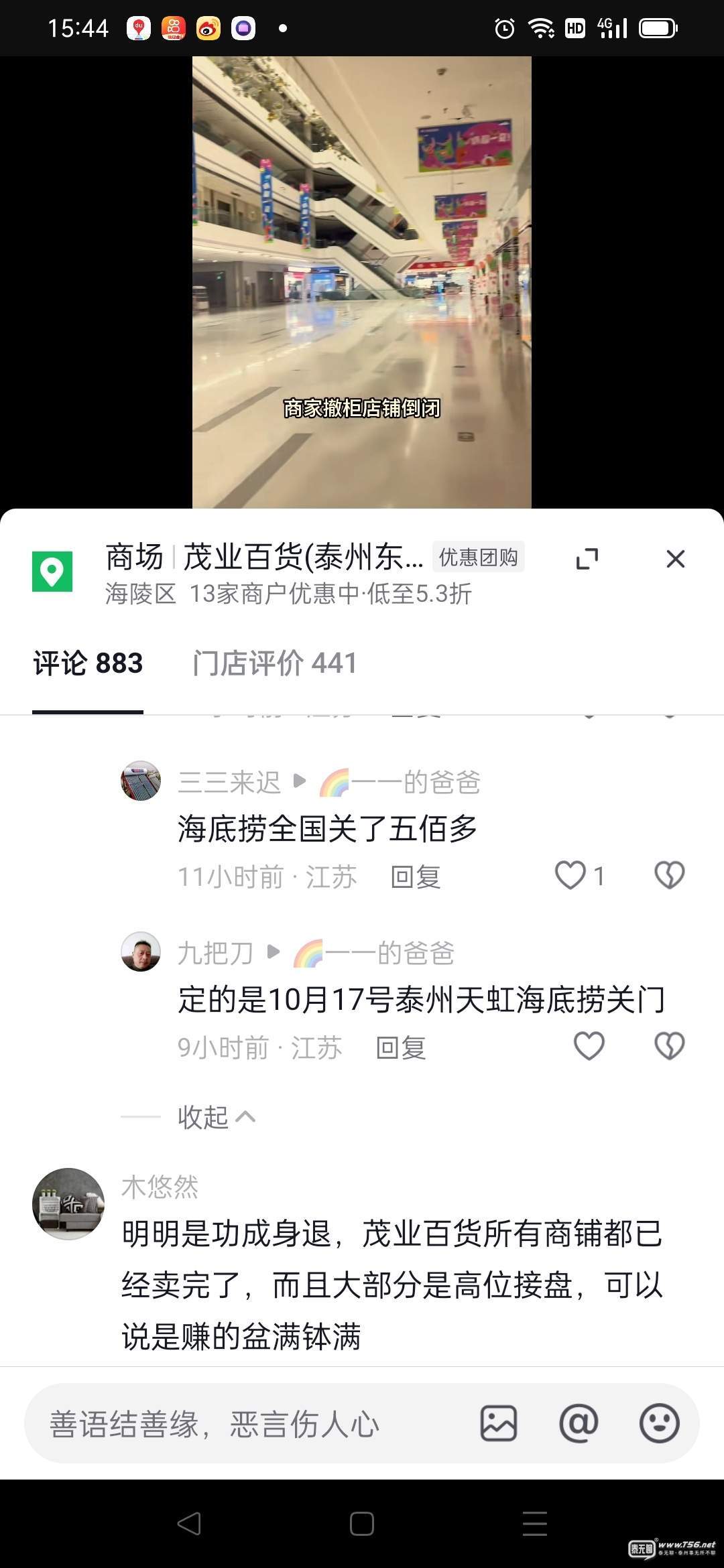724x1568 pixels.
Task: Open 木悠然's profile avatar
Action: [x=68, y=1204]
